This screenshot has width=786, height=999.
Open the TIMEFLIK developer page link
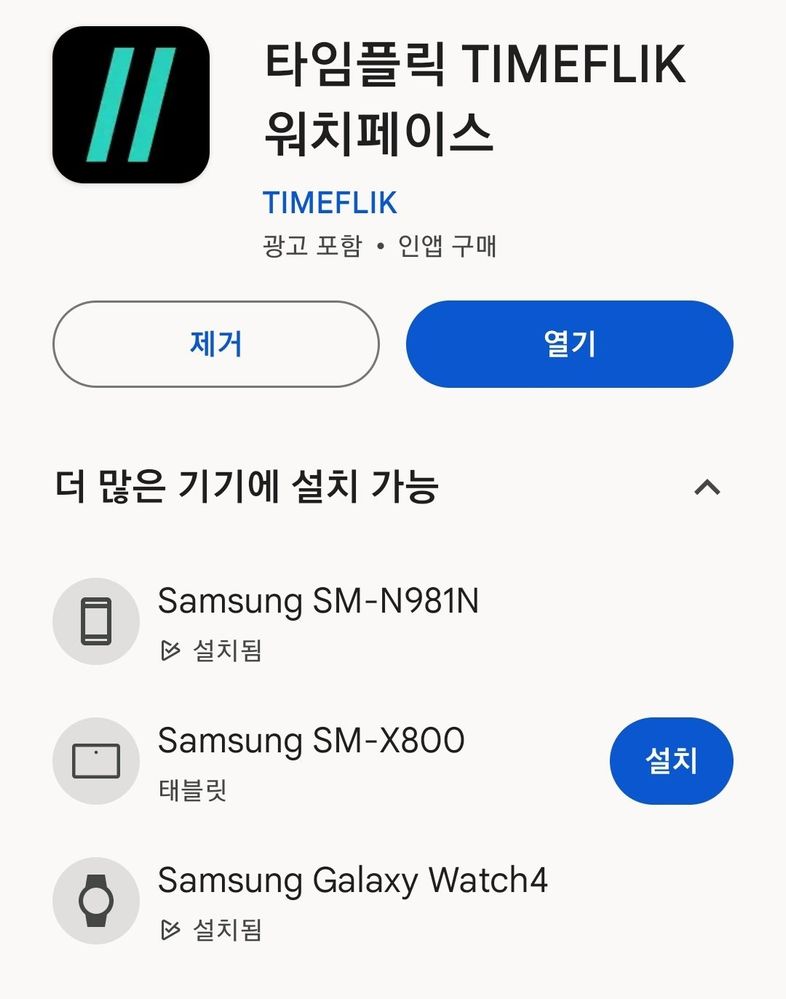pos(330,202)
